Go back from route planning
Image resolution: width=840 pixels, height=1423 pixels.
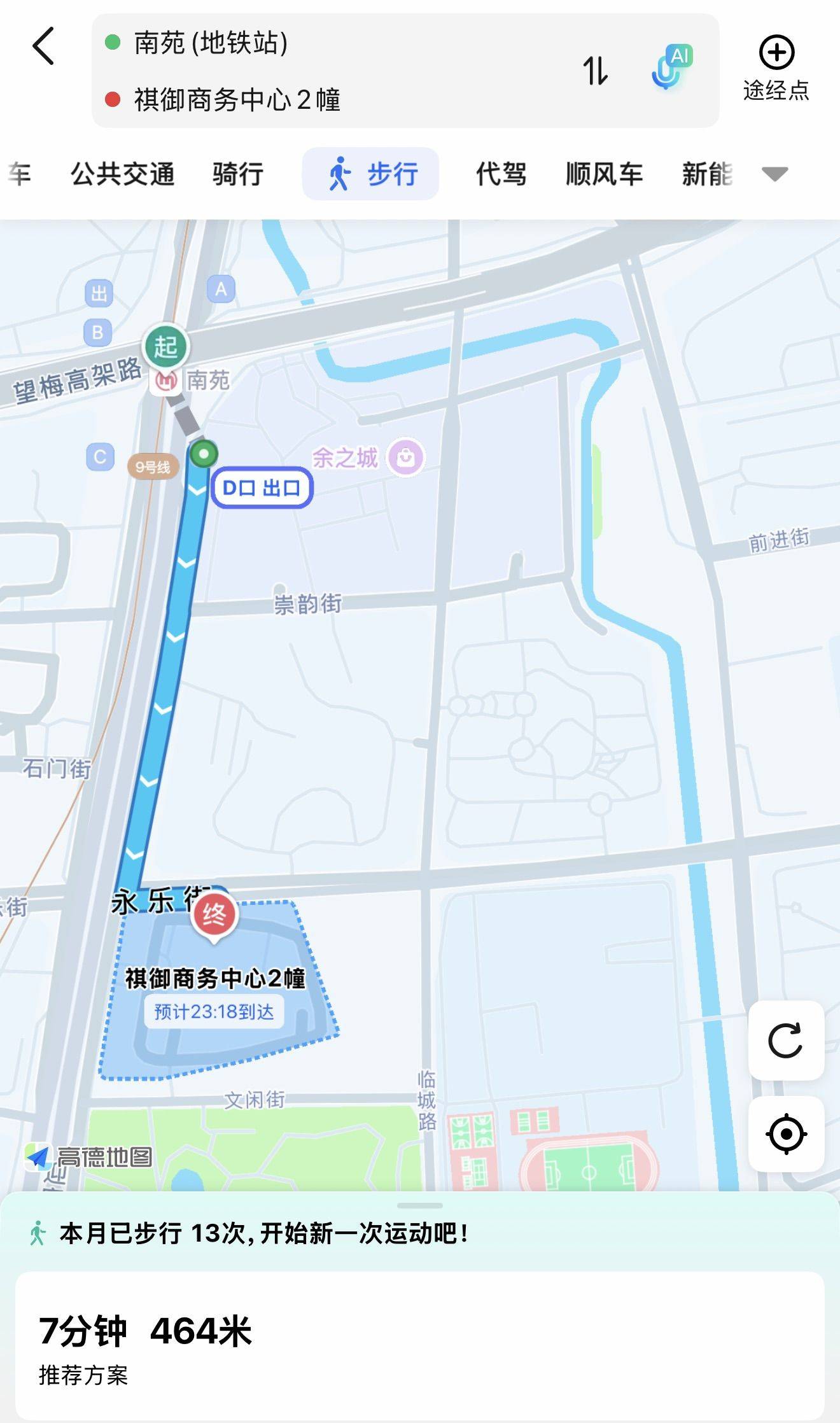click(43, 46)
